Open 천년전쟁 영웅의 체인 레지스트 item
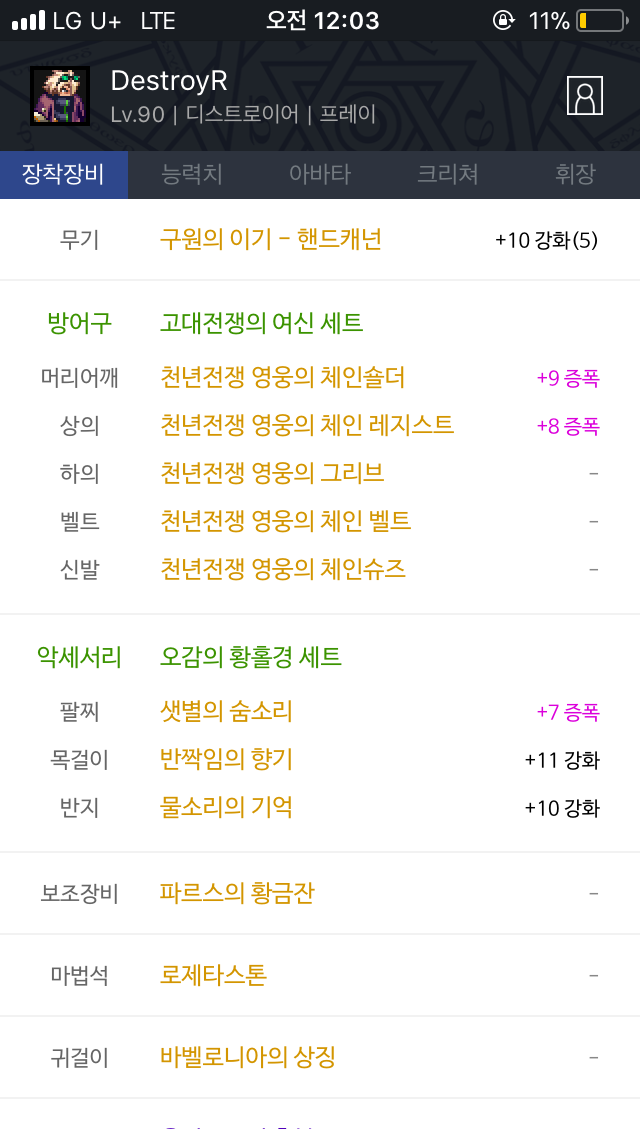Image resolution: width=640 pixels, height=1136 pixels. point(307,425)
